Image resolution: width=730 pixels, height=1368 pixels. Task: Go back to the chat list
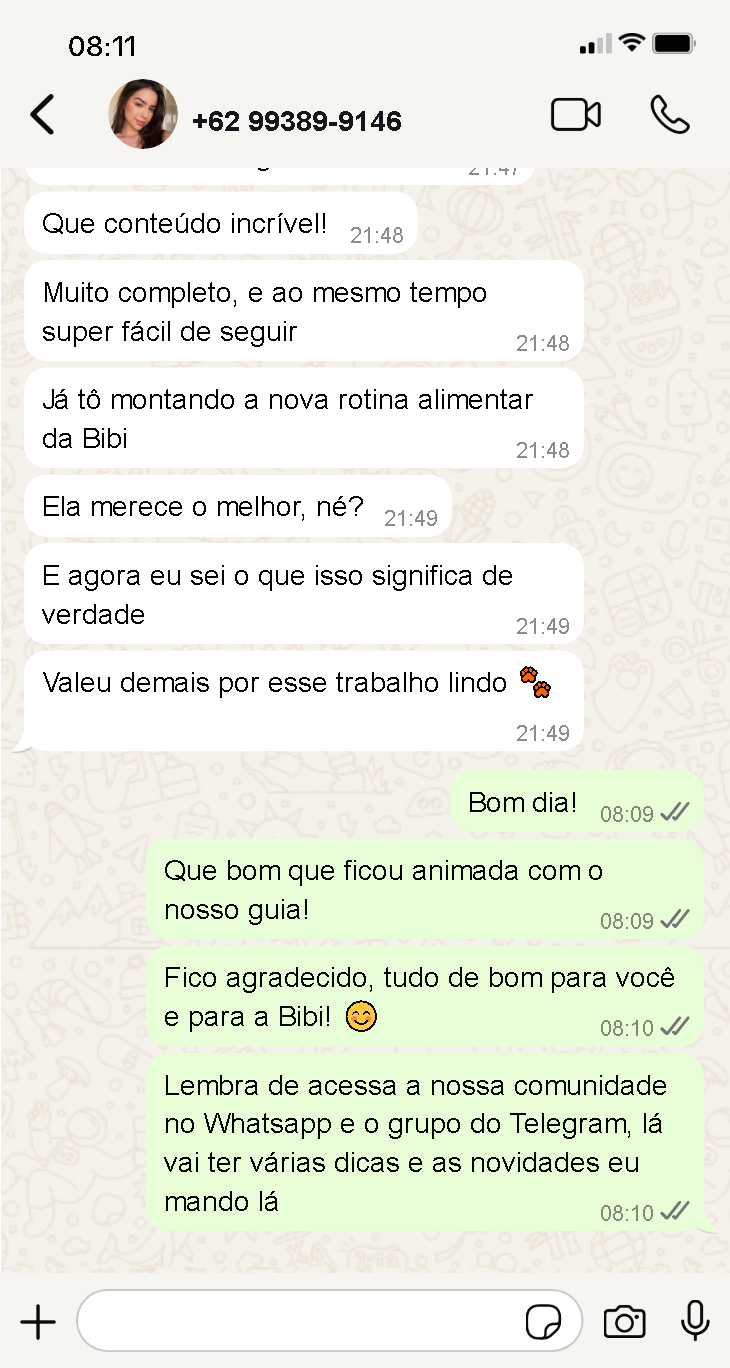pyautogui.click(x=42, y=115)
